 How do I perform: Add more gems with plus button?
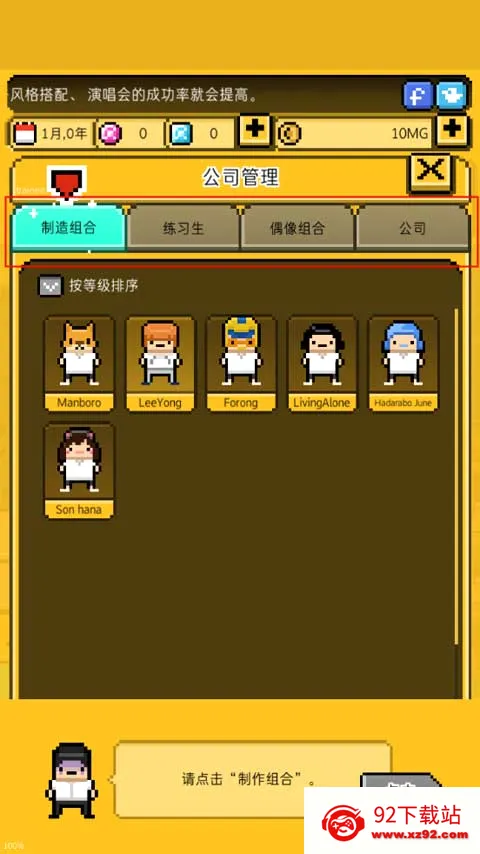pyautogui.click(x=254, y=131)
